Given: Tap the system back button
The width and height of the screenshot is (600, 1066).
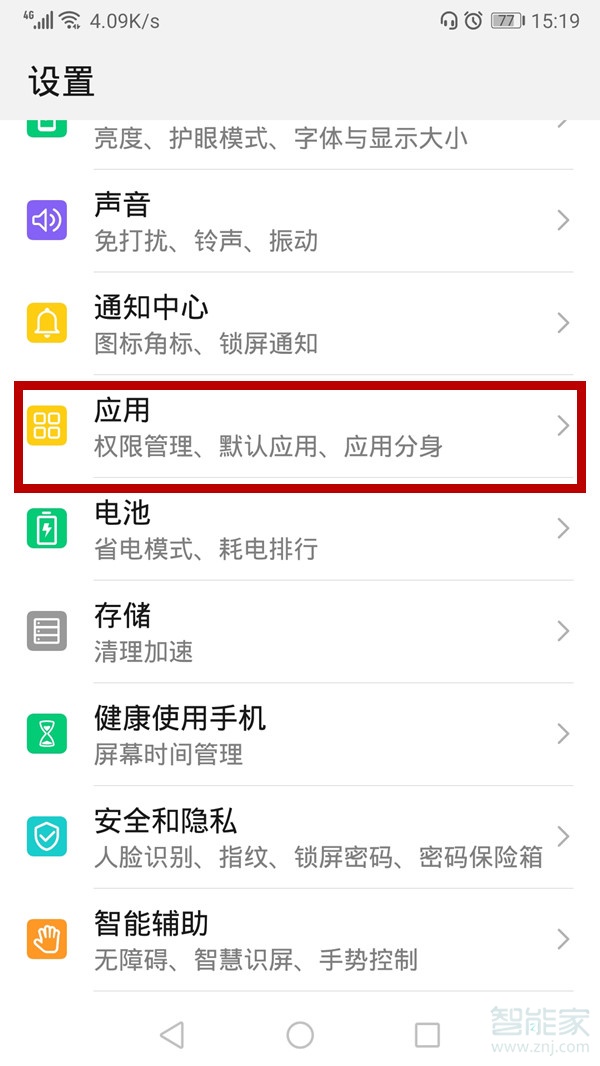Looking at the screenshot, I should click(172, 1034).
